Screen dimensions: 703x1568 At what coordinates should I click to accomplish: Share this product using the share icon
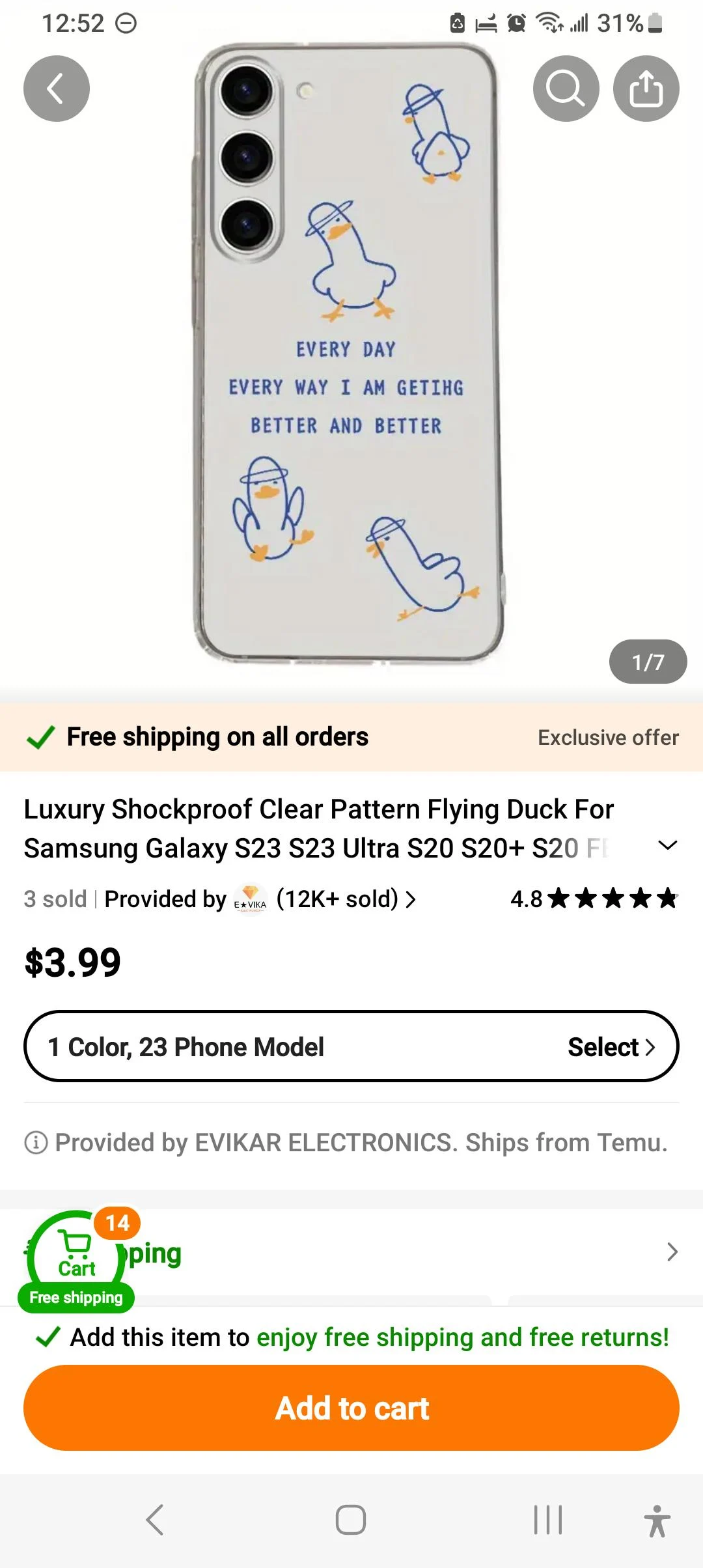[646, 88]
